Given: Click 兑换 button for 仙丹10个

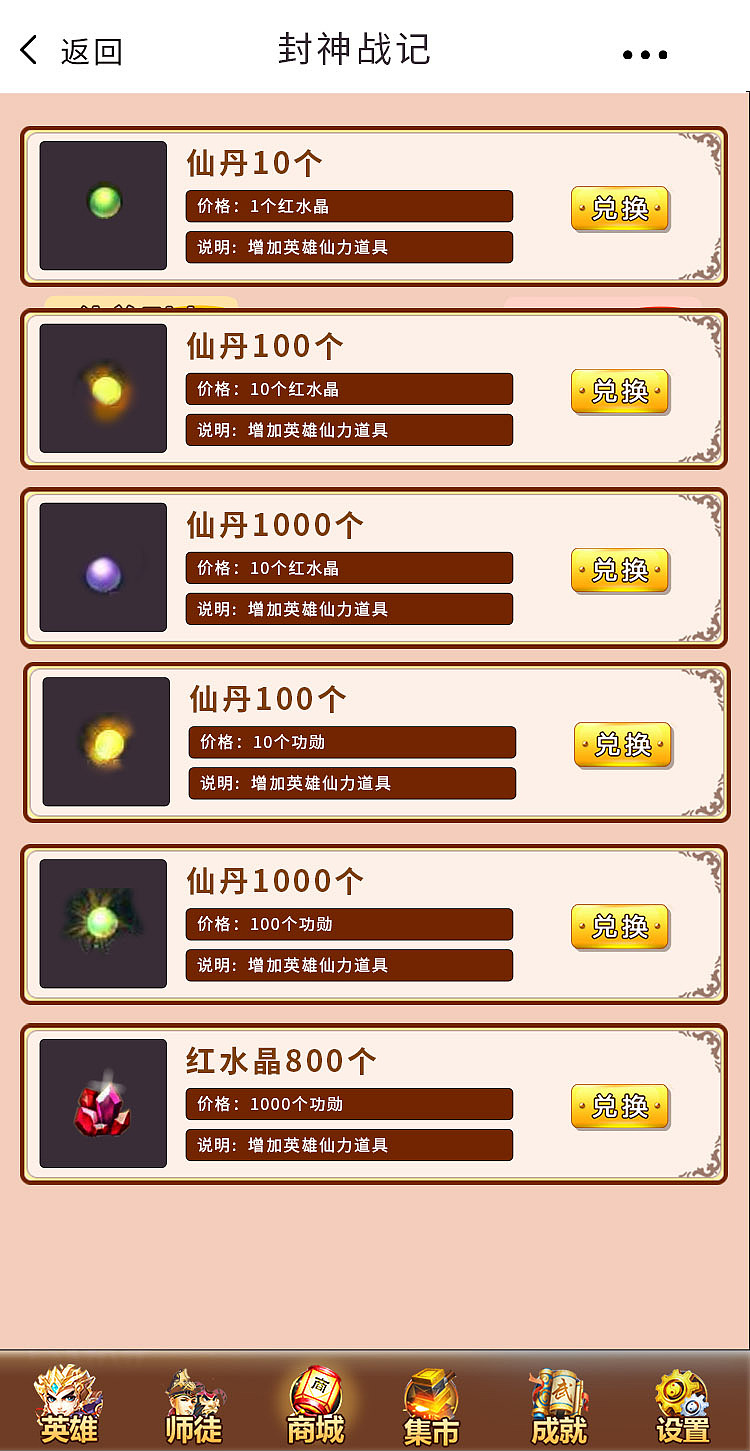Looking at the screenshot, I should pos(620,209).
